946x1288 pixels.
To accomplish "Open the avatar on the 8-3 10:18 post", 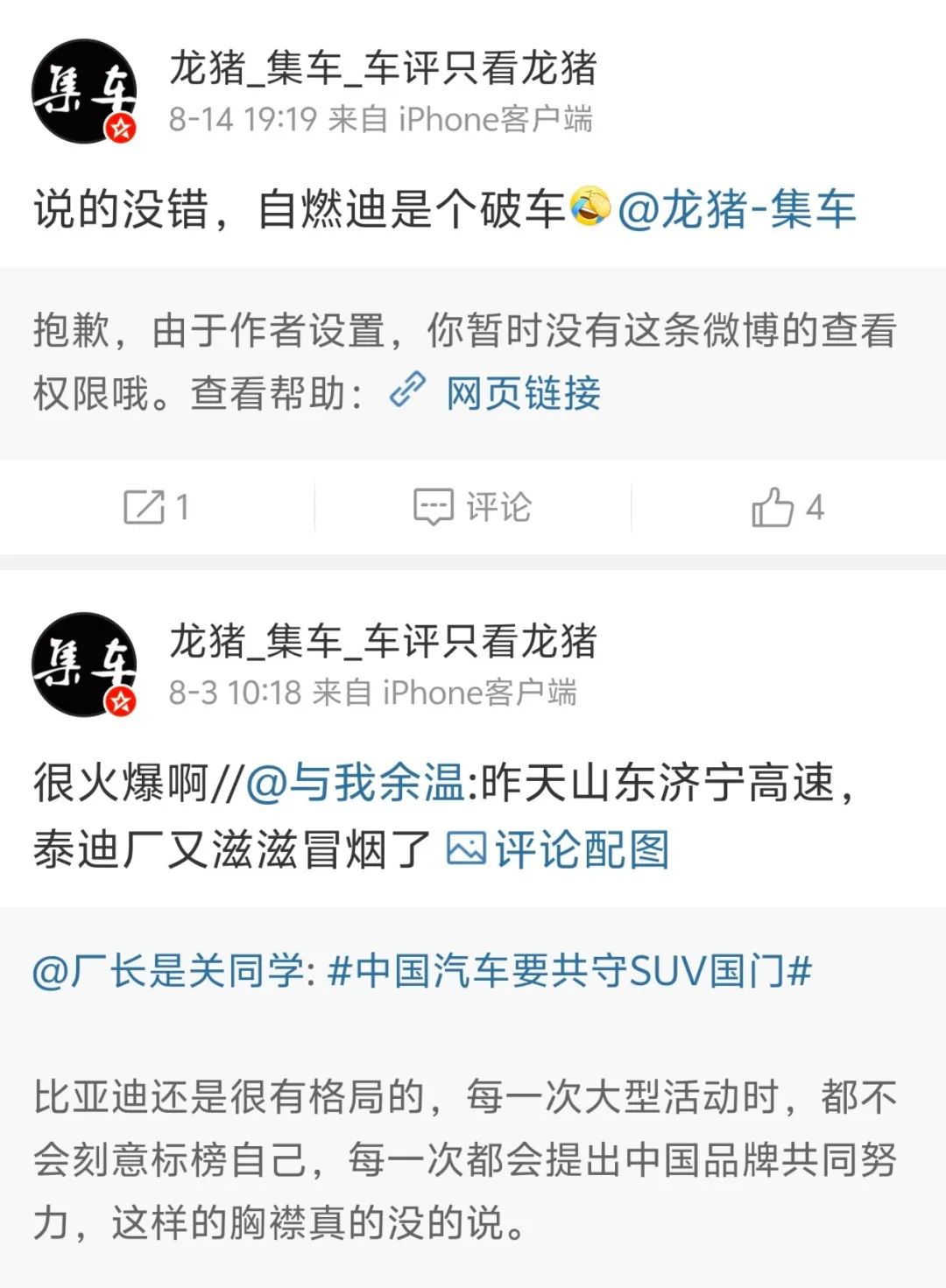I will 84,665.
